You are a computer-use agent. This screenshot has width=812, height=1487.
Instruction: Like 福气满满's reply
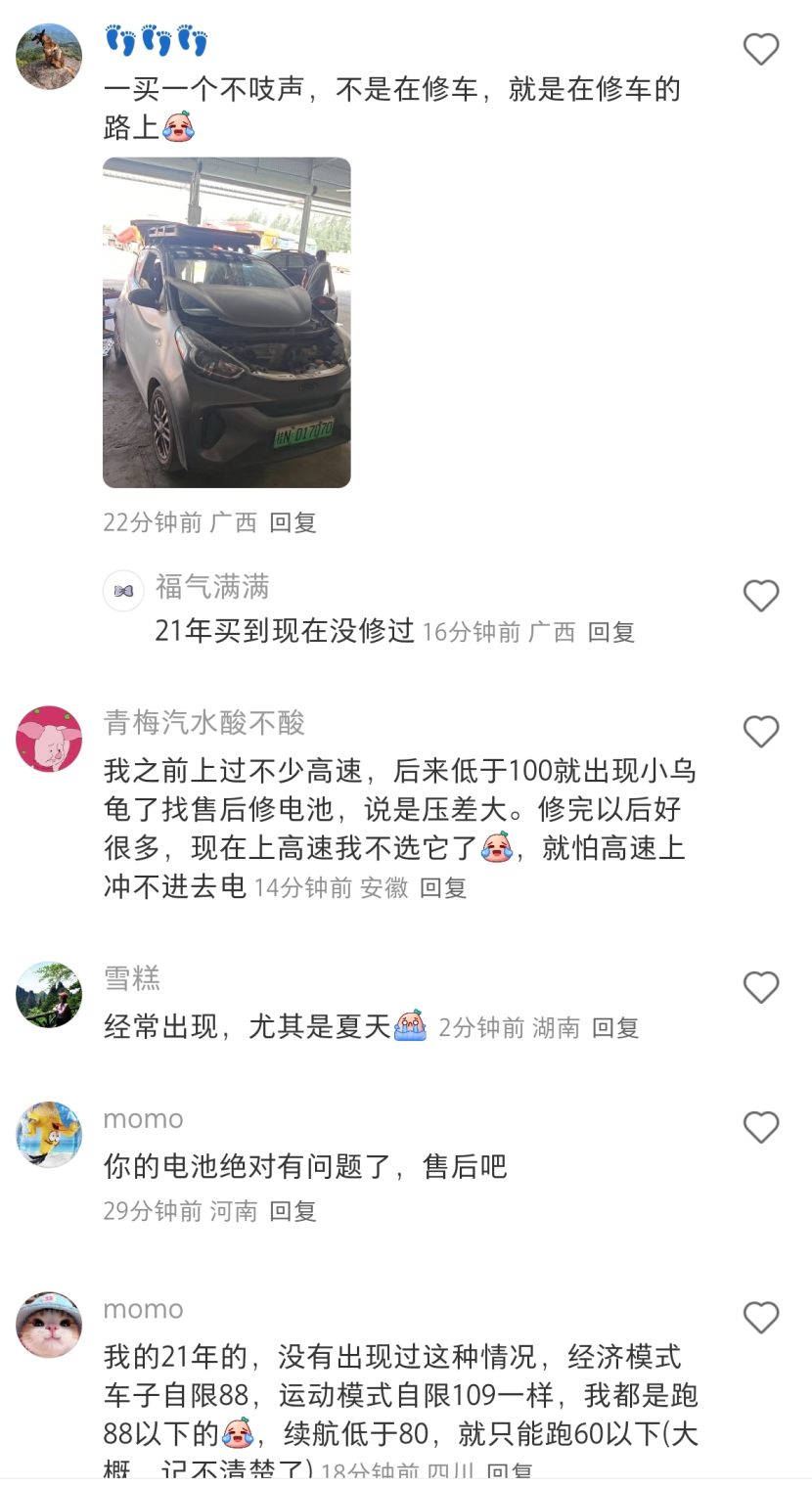(x=760, y=596)
